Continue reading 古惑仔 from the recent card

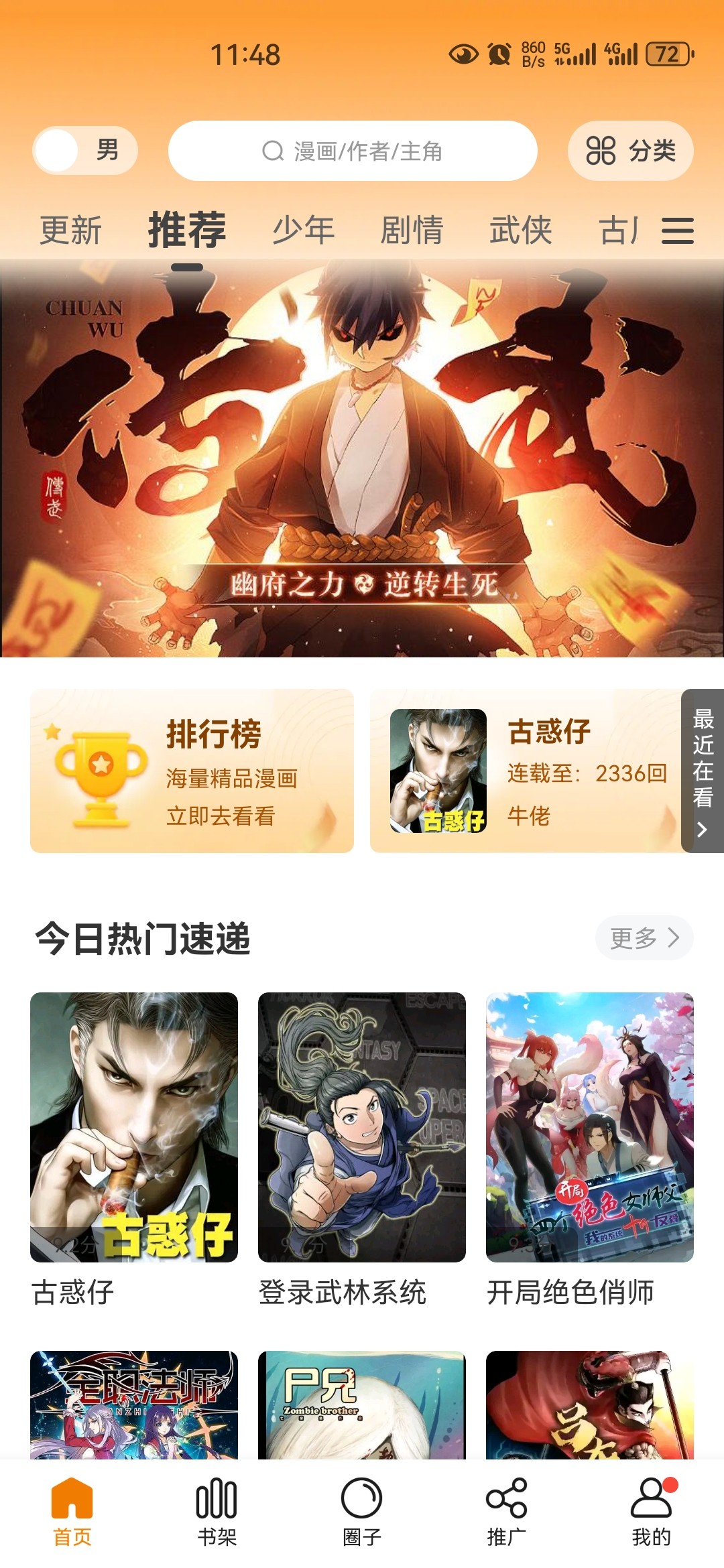pos(526,771)
